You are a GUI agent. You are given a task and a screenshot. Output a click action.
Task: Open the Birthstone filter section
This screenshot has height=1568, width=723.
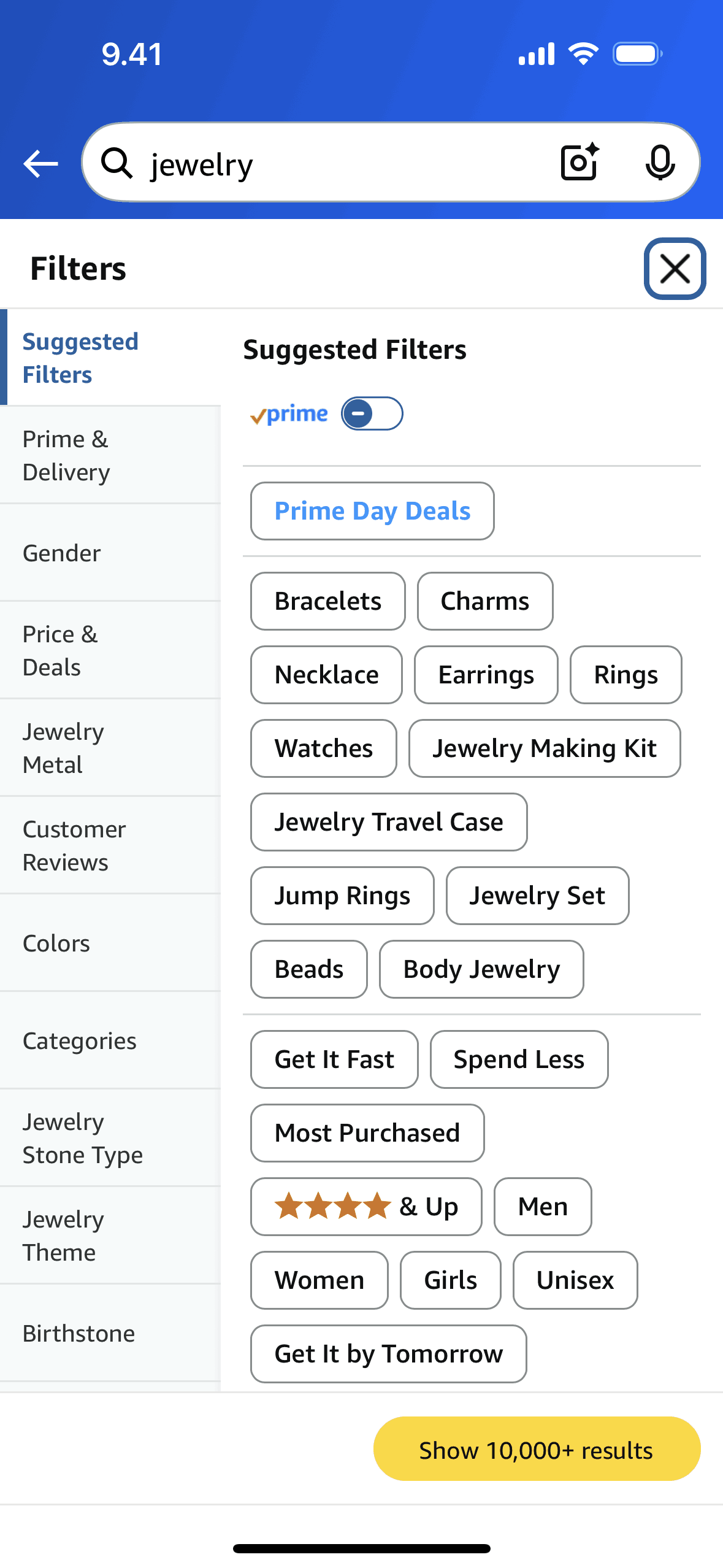(x=110, y=1334)
